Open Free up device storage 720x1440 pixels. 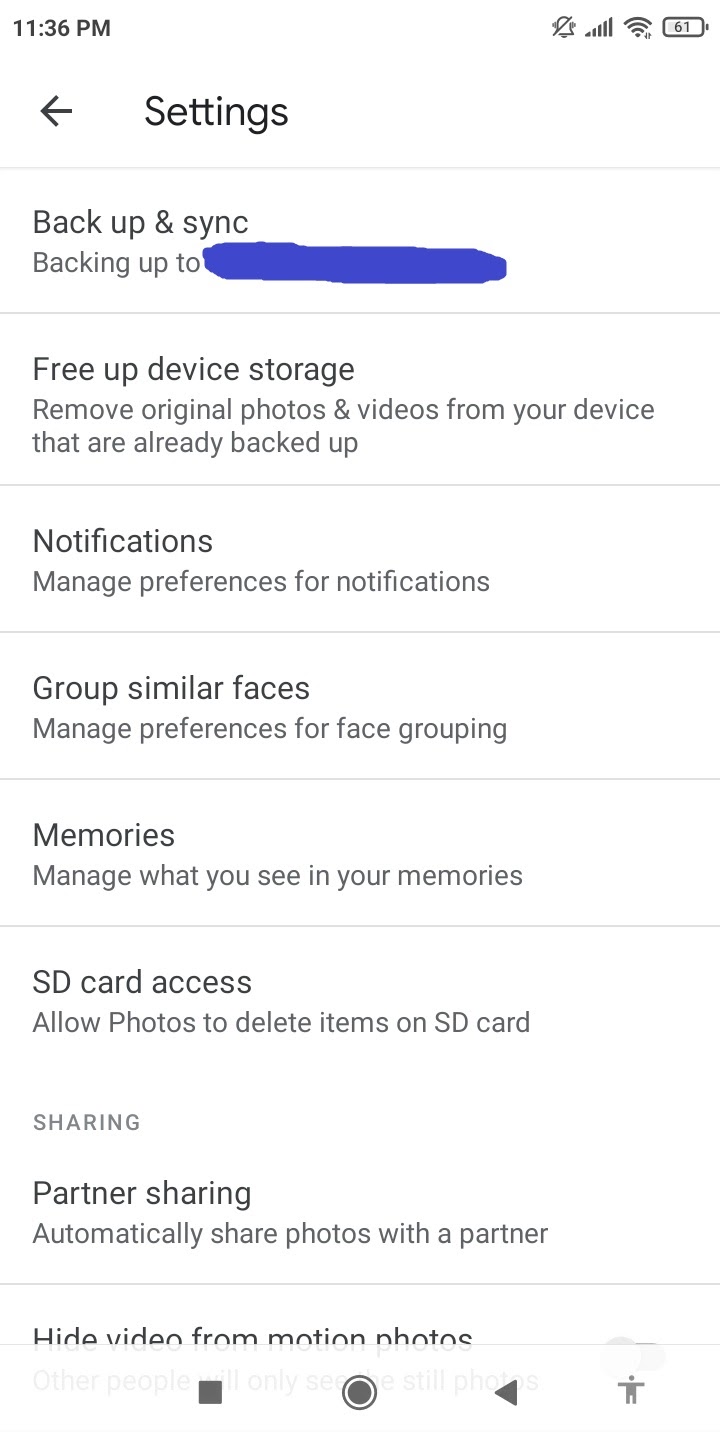point(360,400)
